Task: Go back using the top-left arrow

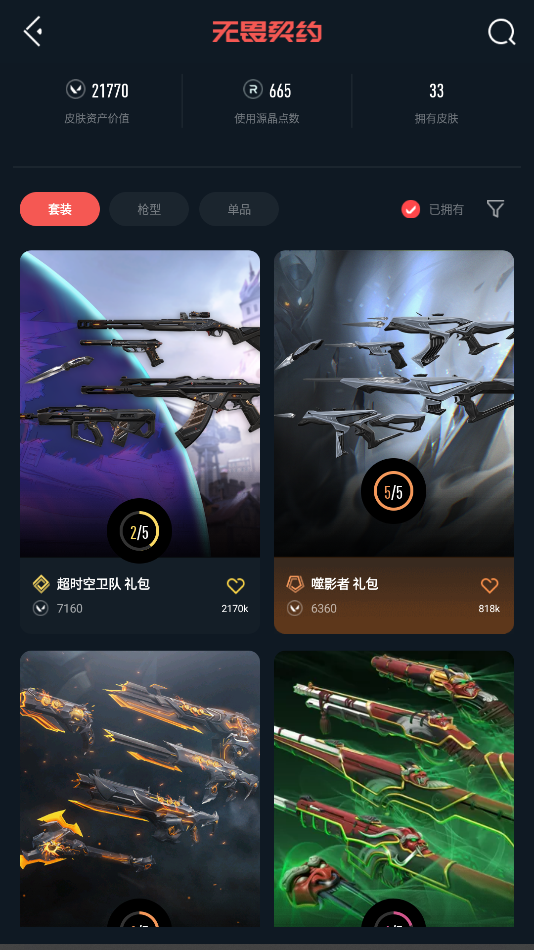Action: coord(33,31)
